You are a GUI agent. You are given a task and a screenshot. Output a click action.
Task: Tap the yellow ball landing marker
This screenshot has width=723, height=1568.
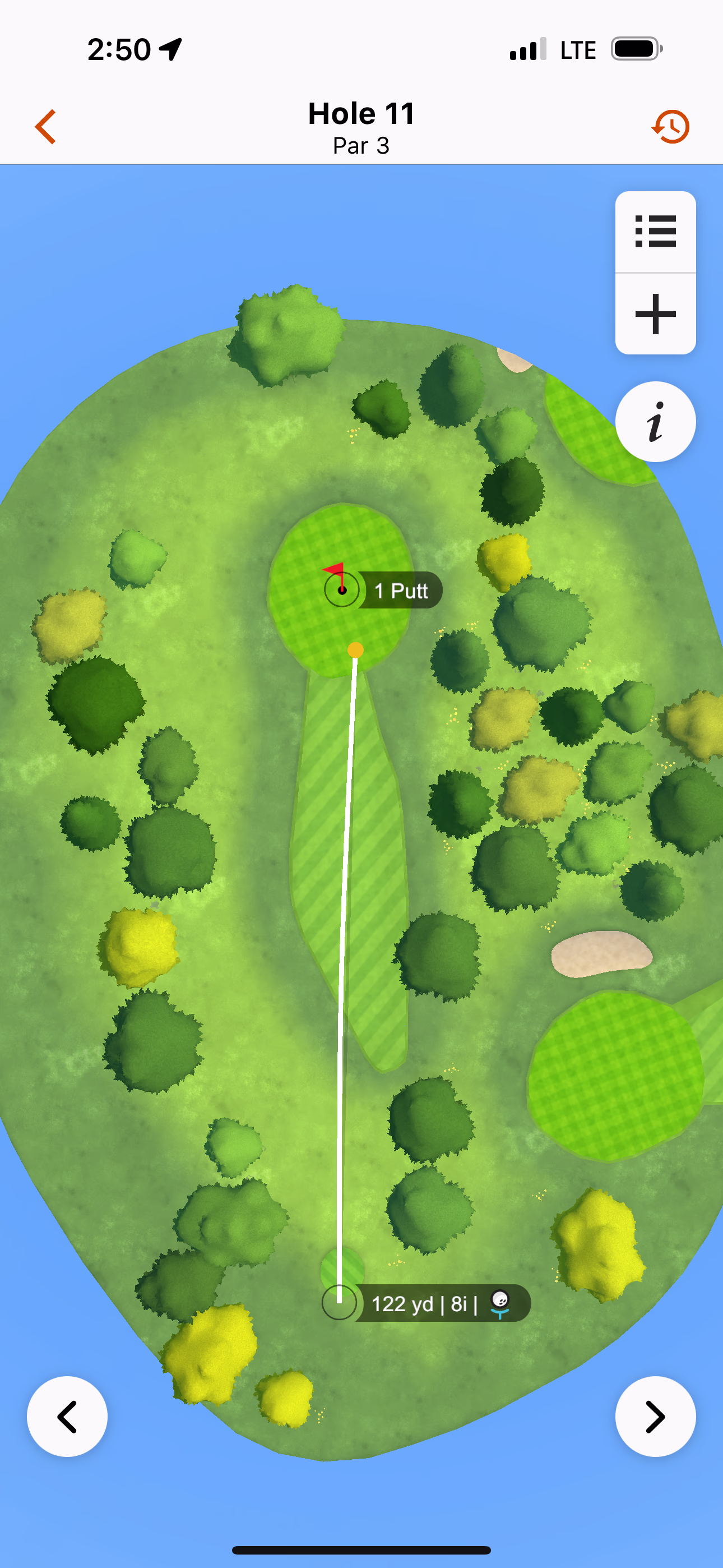(355, 650)
